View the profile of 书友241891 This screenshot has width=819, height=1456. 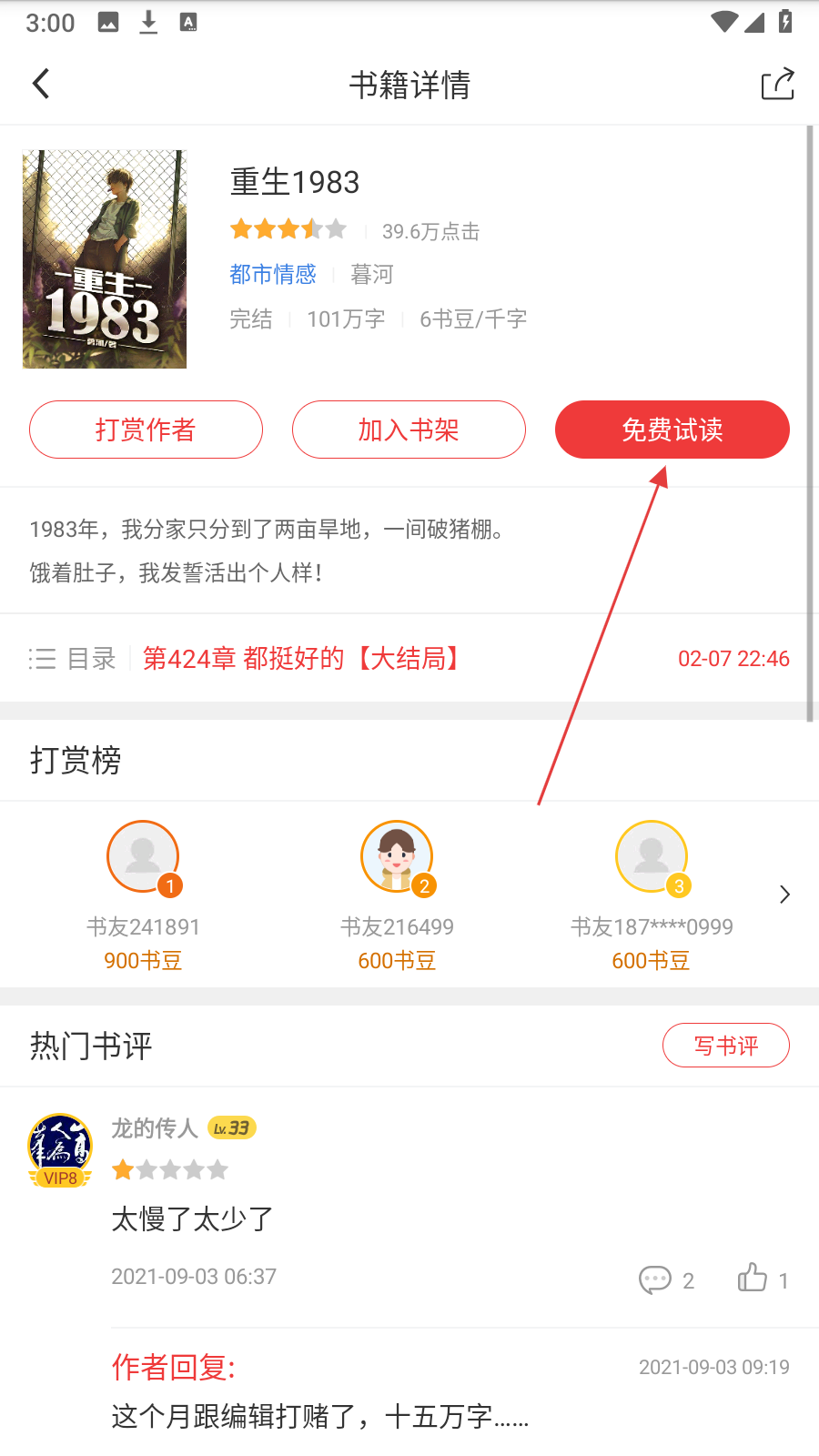[143, 857]
